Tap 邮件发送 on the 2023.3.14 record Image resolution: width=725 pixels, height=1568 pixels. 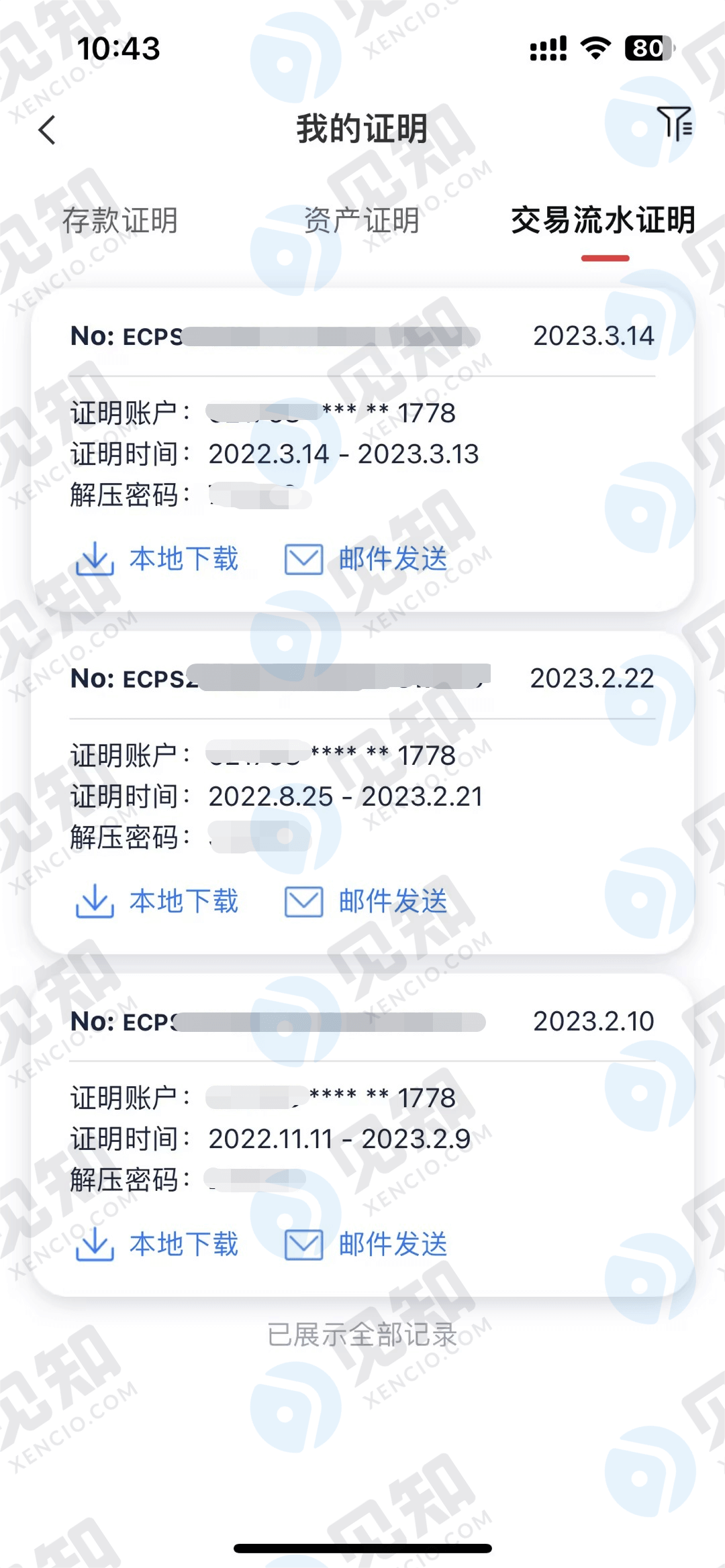tap(366, 559)
